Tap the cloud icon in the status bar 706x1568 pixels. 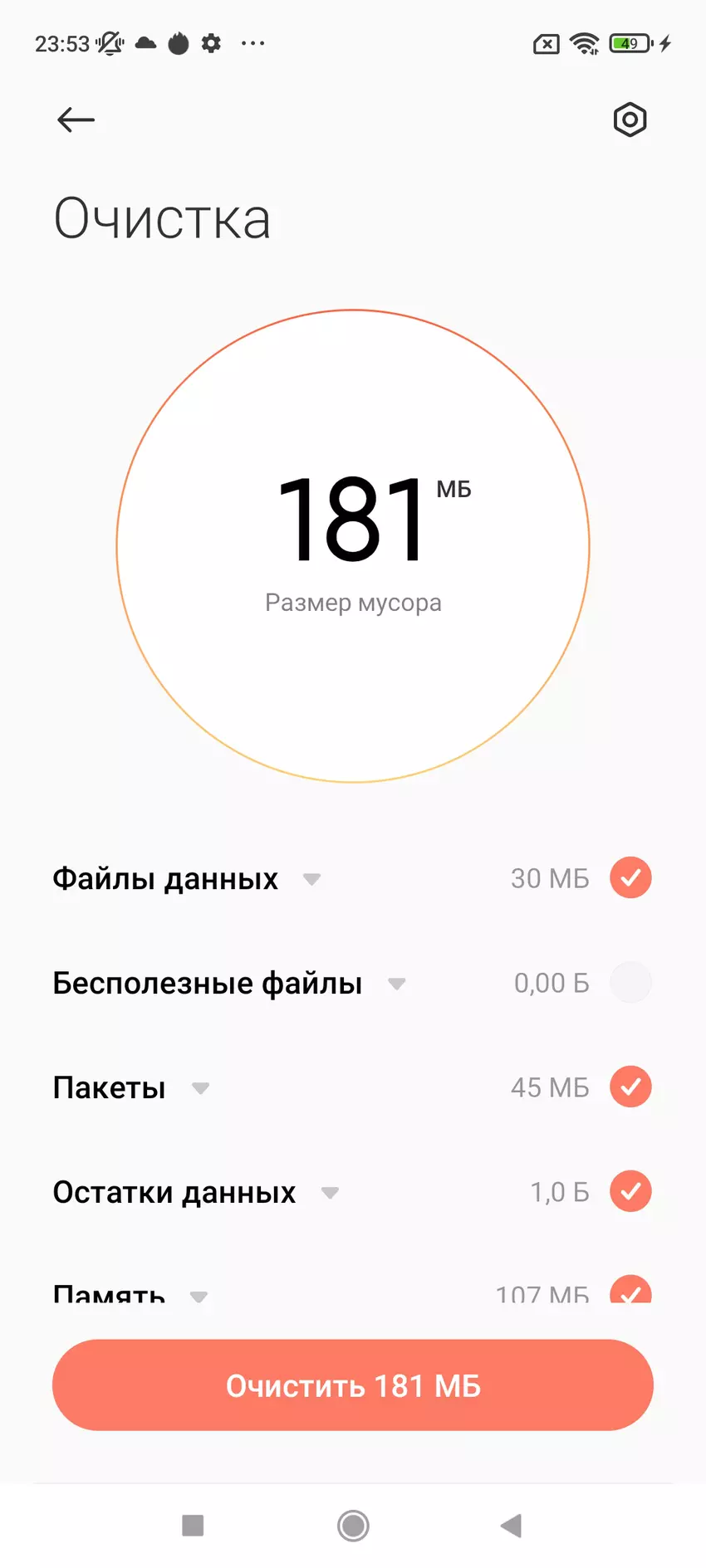point(145,43)
